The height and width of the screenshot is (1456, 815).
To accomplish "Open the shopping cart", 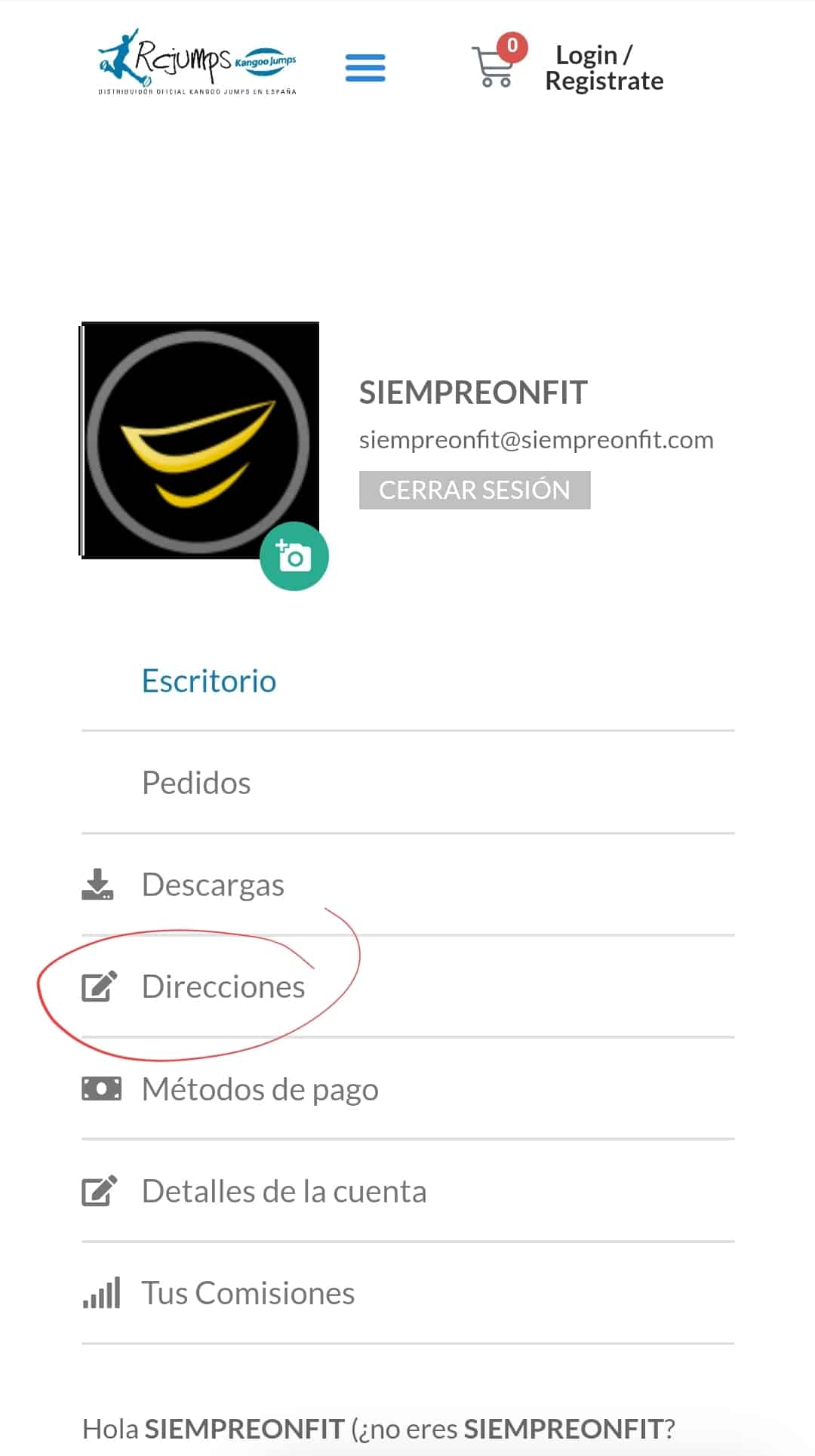I will click(495, 66).
